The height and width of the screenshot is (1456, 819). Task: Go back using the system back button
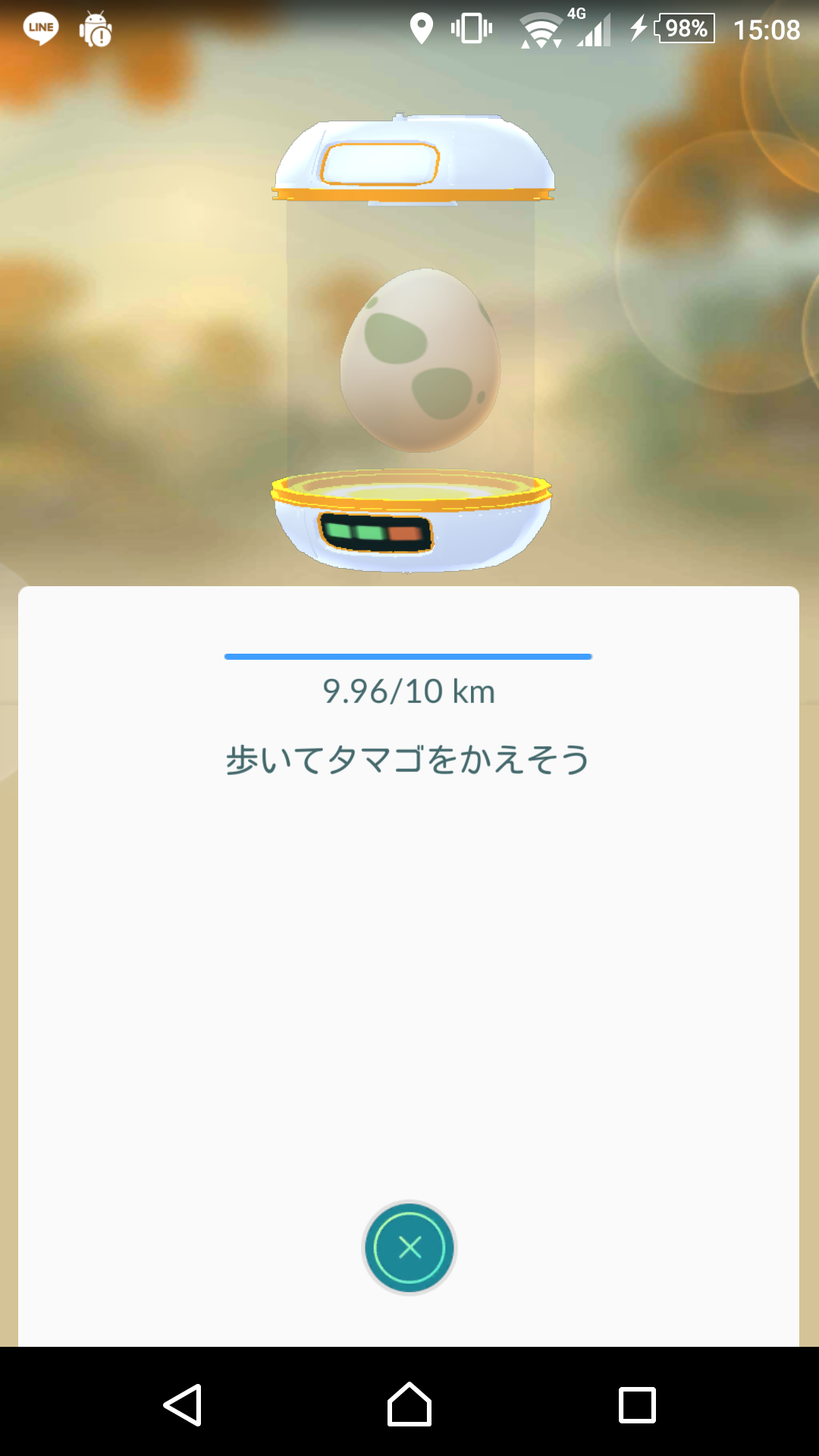[183, 1404]
